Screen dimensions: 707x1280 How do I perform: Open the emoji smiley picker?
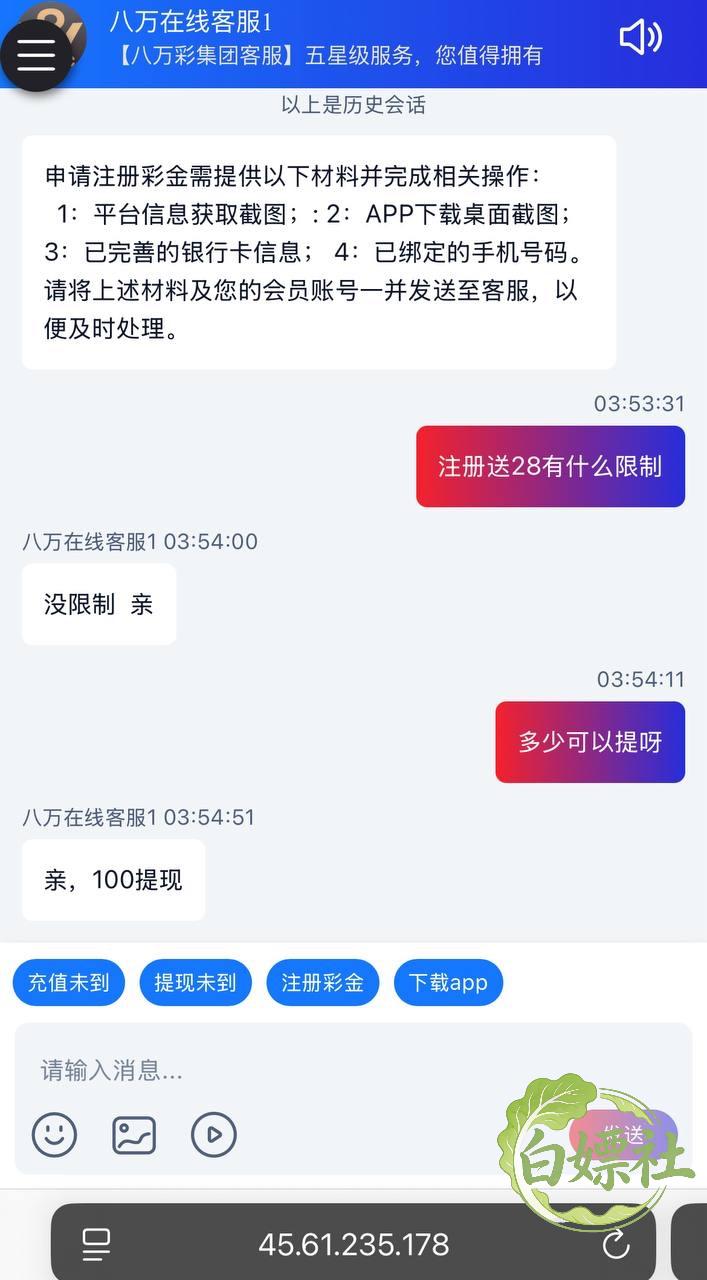tap(54, 1135)
